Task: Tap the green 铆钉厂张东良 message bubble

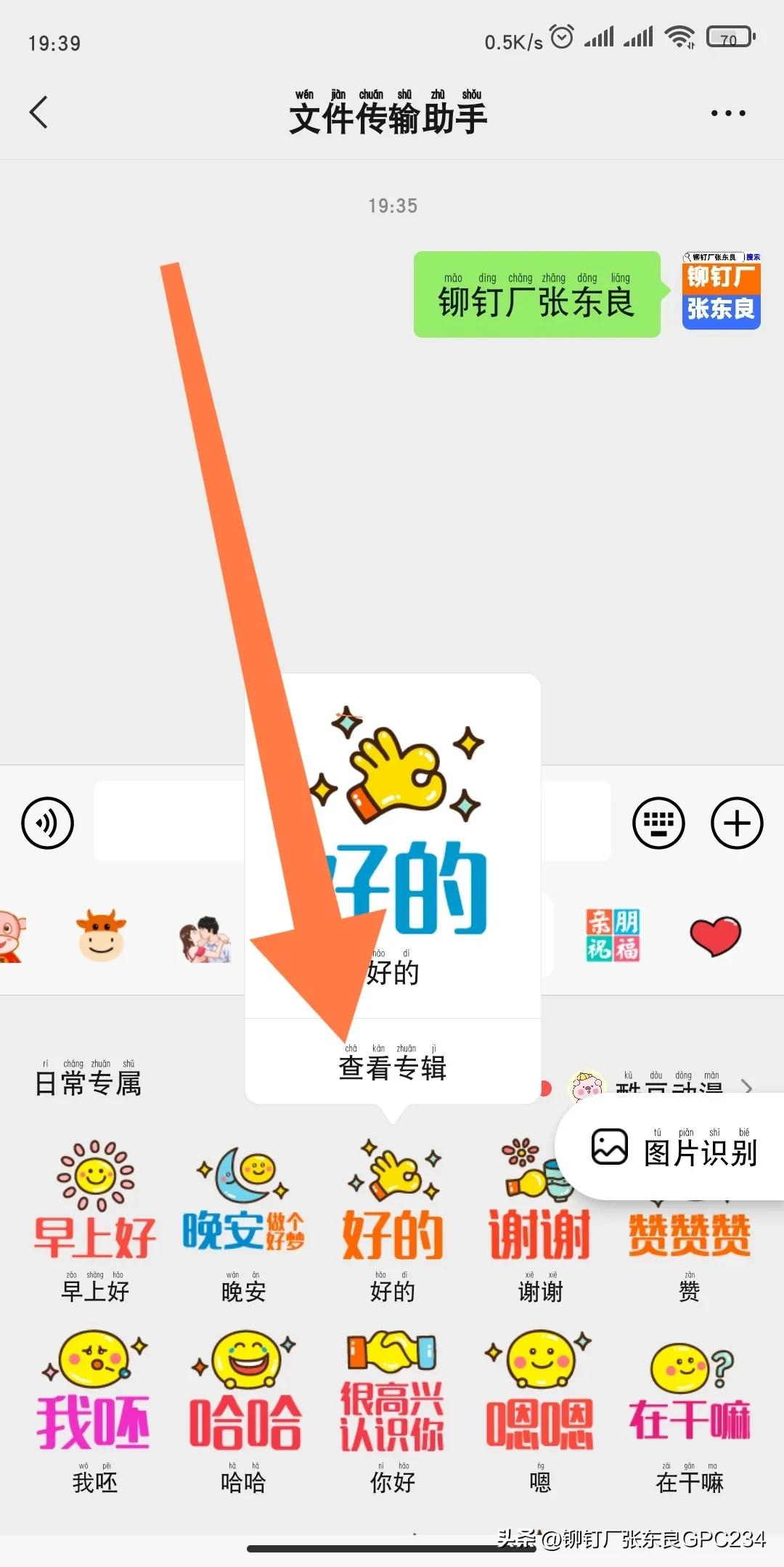Action: (x=537, y=298)
